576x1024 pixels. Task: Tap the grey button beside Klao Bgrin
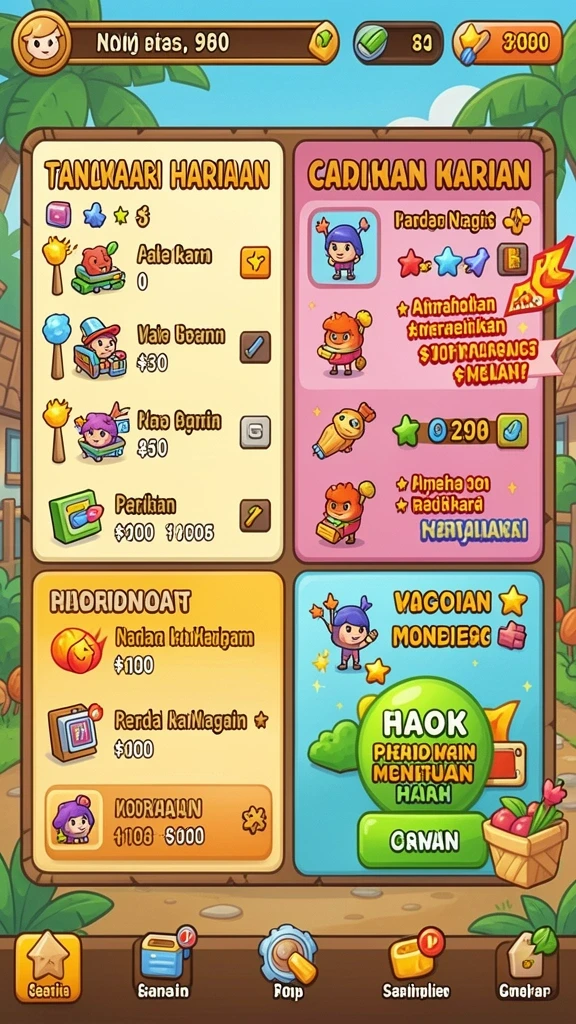pyautogui.click(x=255, y=432)
